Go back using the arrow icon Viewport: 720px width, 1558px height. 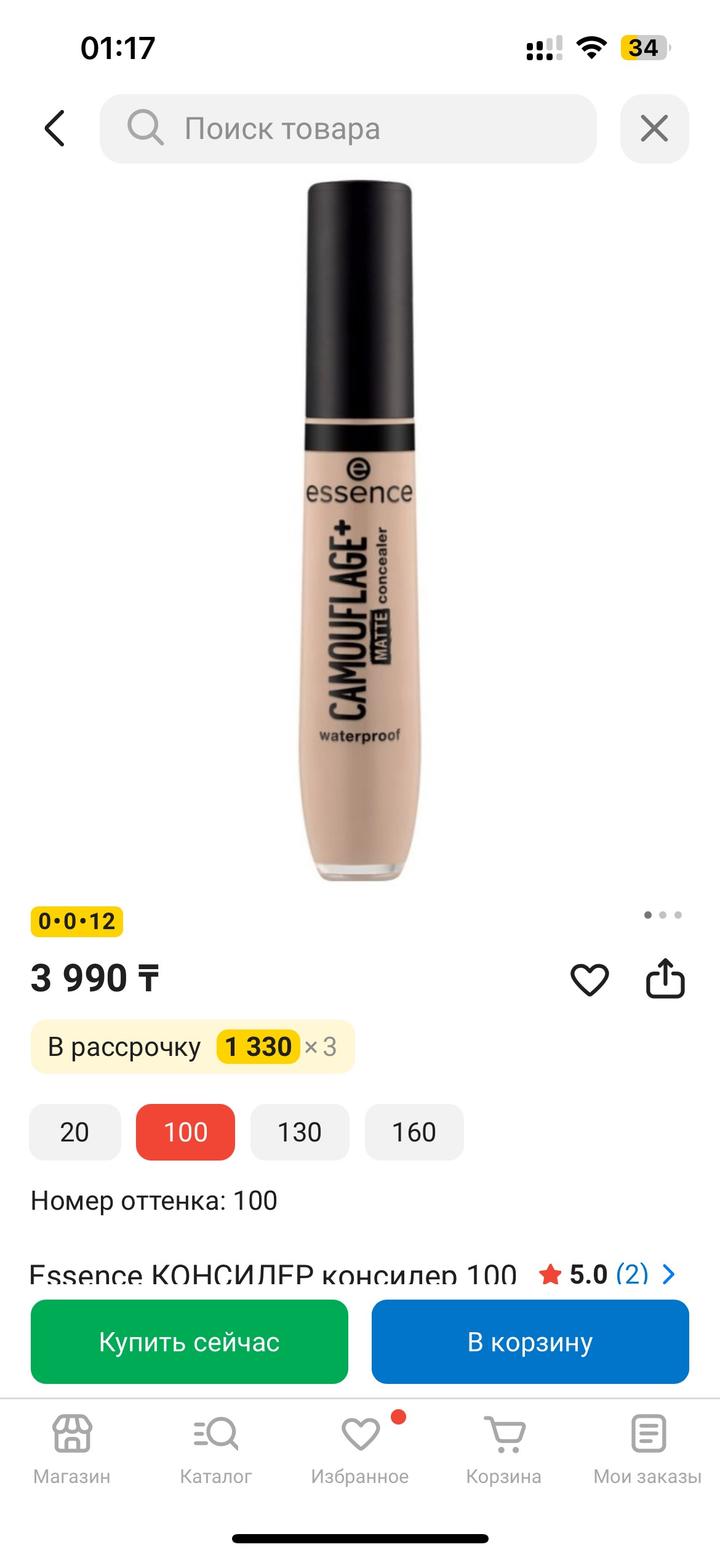pyautogui.click(x=55, y=128)
